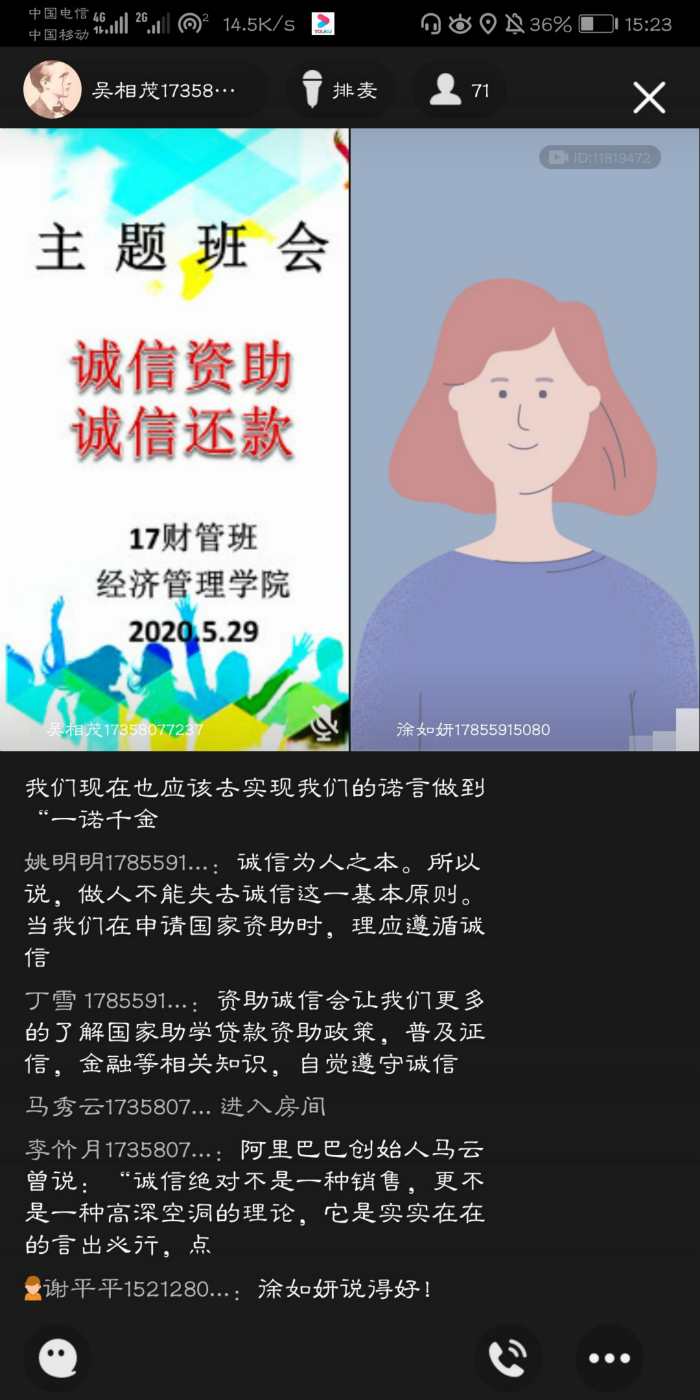Tap the 排麦 microphone queue button

[x=340, y=91]
